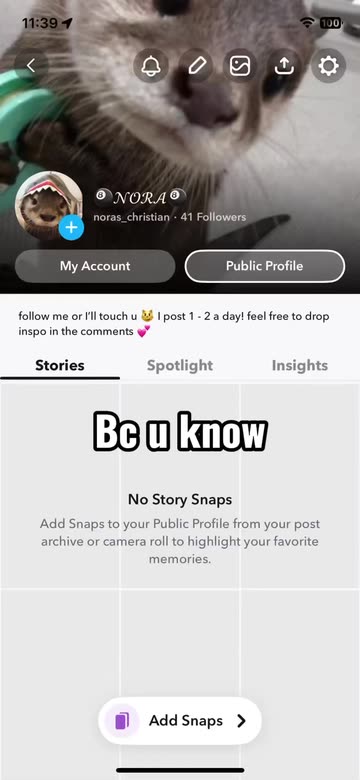360x780 pixels.
Task: View the Insights tab
Action: [x=300, y=365]
